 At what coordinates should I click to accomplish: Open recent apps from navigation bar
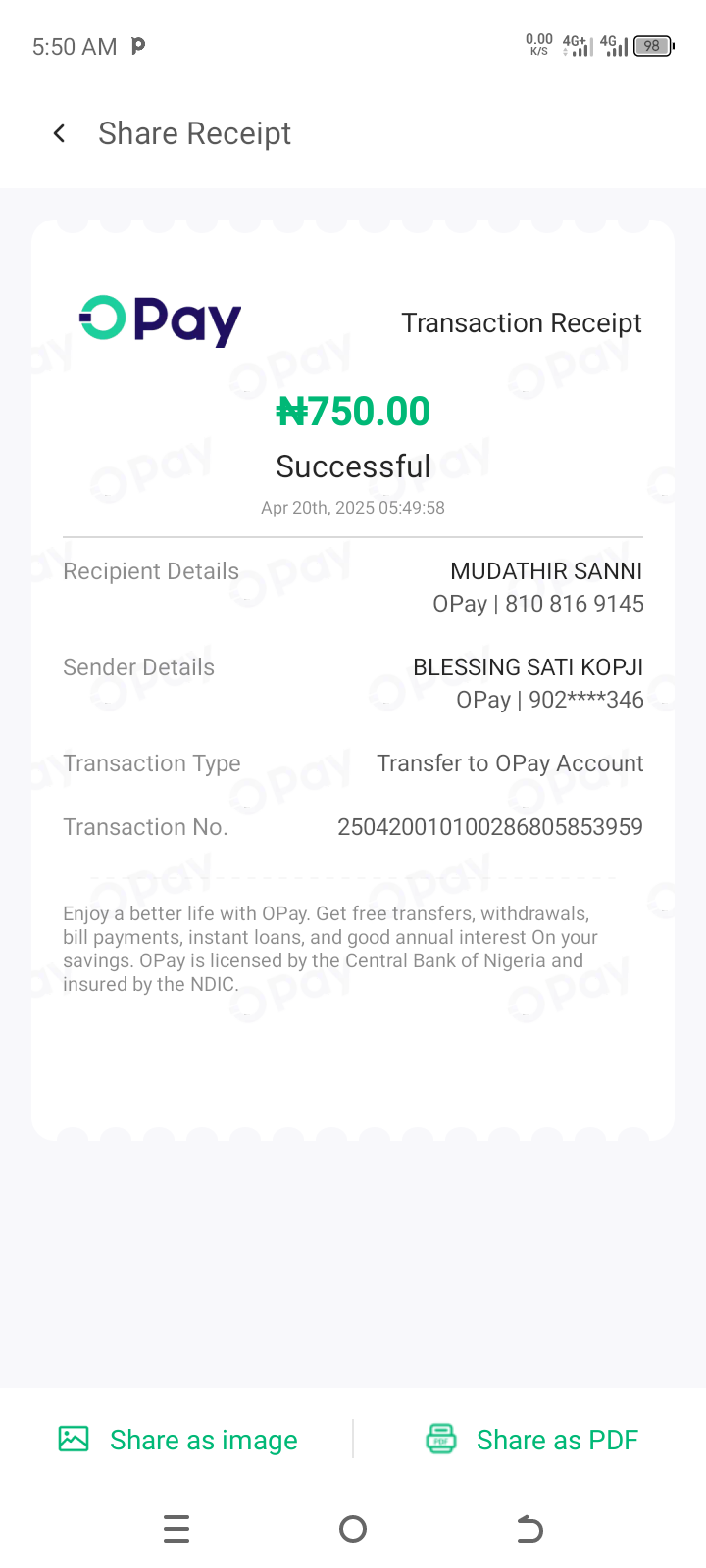176,1529
